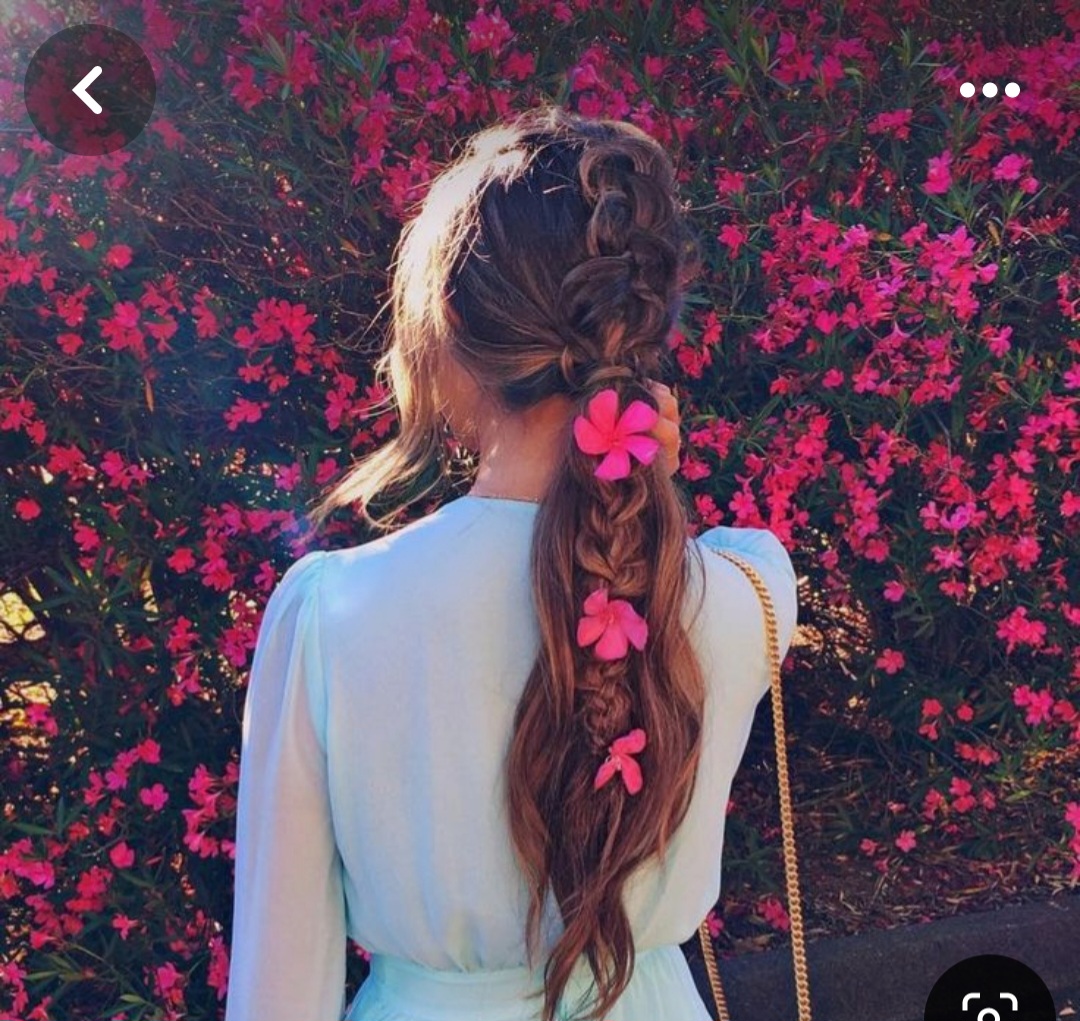Open the three-dot overflow menu
This screenshot has width=1080, height=1021.
tap(989, 90)
